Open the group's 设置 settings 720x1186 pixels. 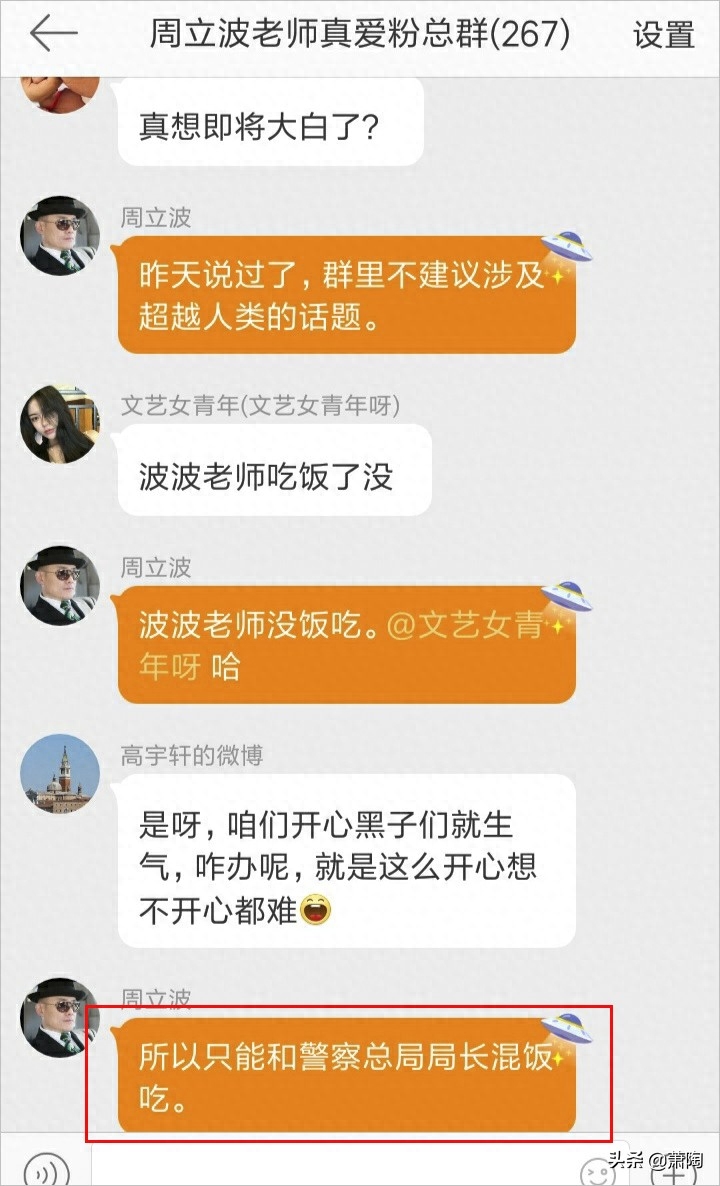663,34
